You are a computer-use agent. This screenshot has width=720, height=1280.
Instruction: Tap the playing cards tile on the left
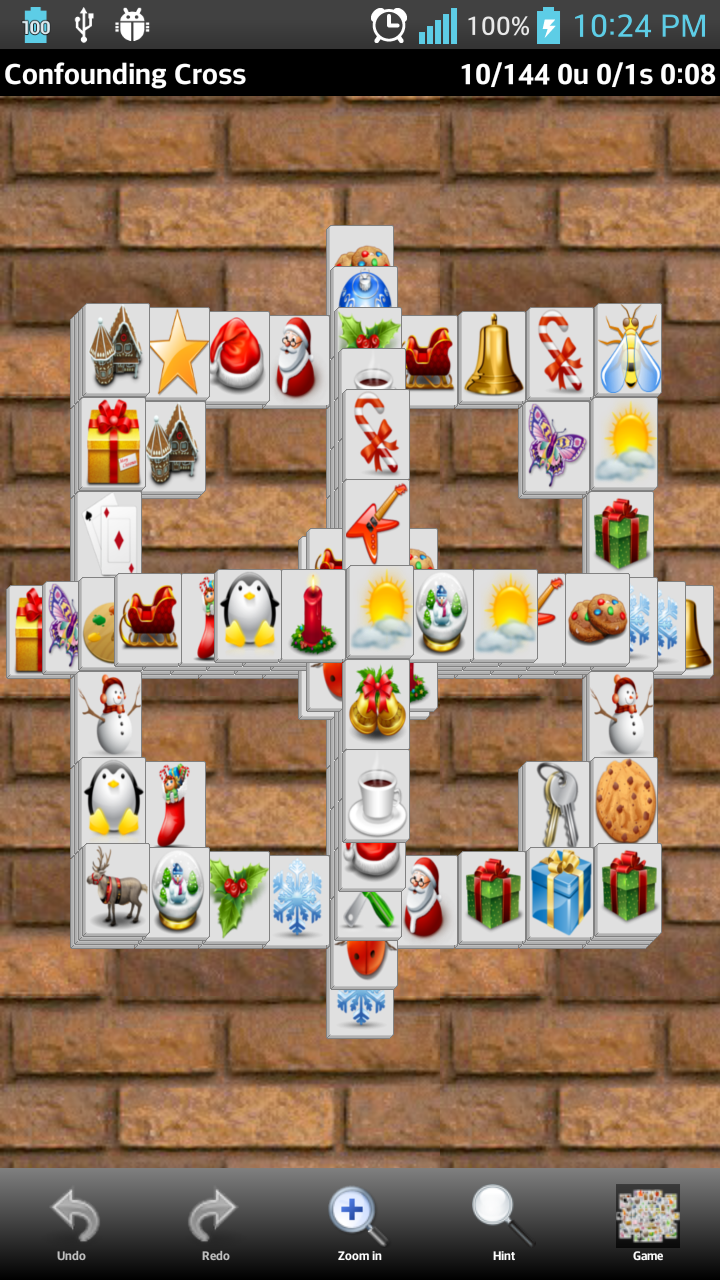coord(110,530)
